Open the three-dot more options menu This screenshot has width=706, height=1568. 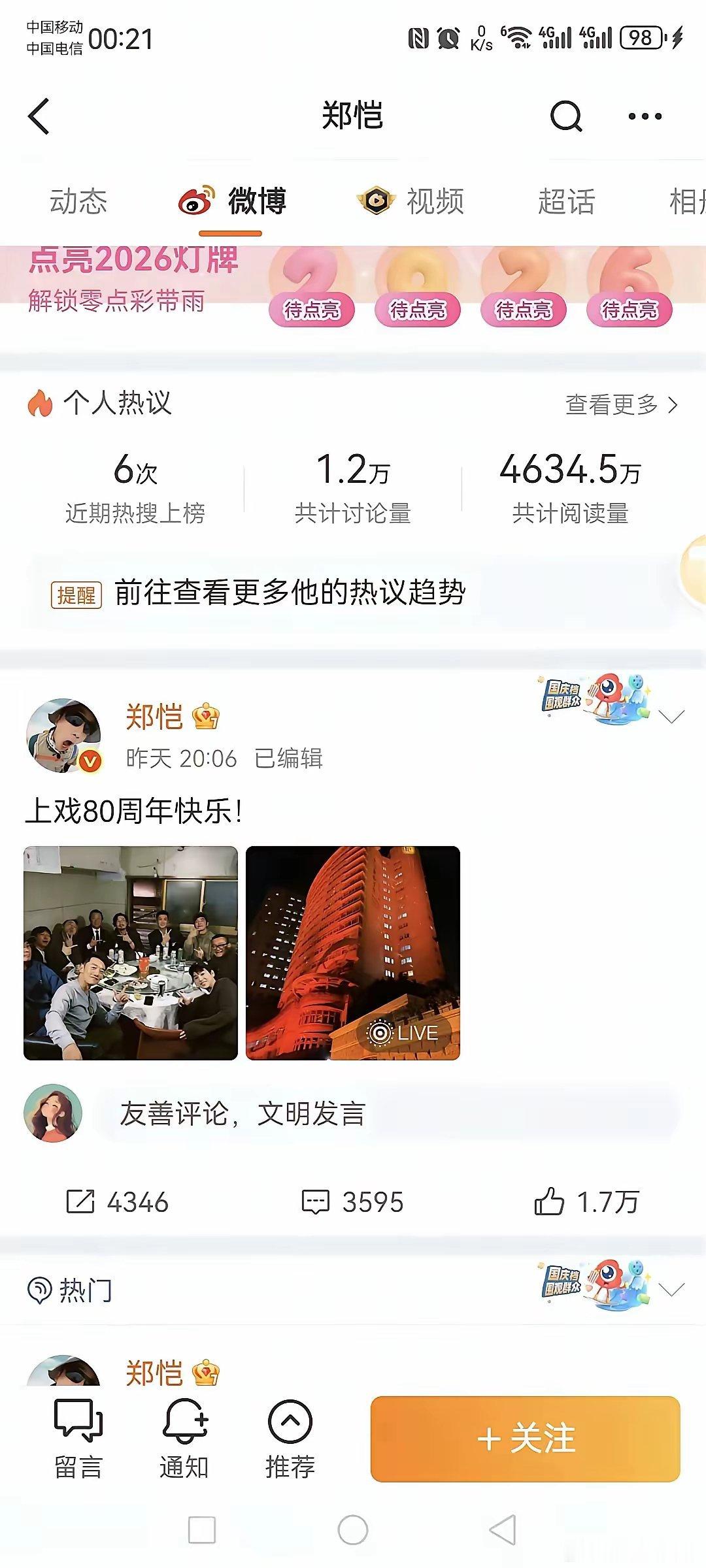(643, 116)
